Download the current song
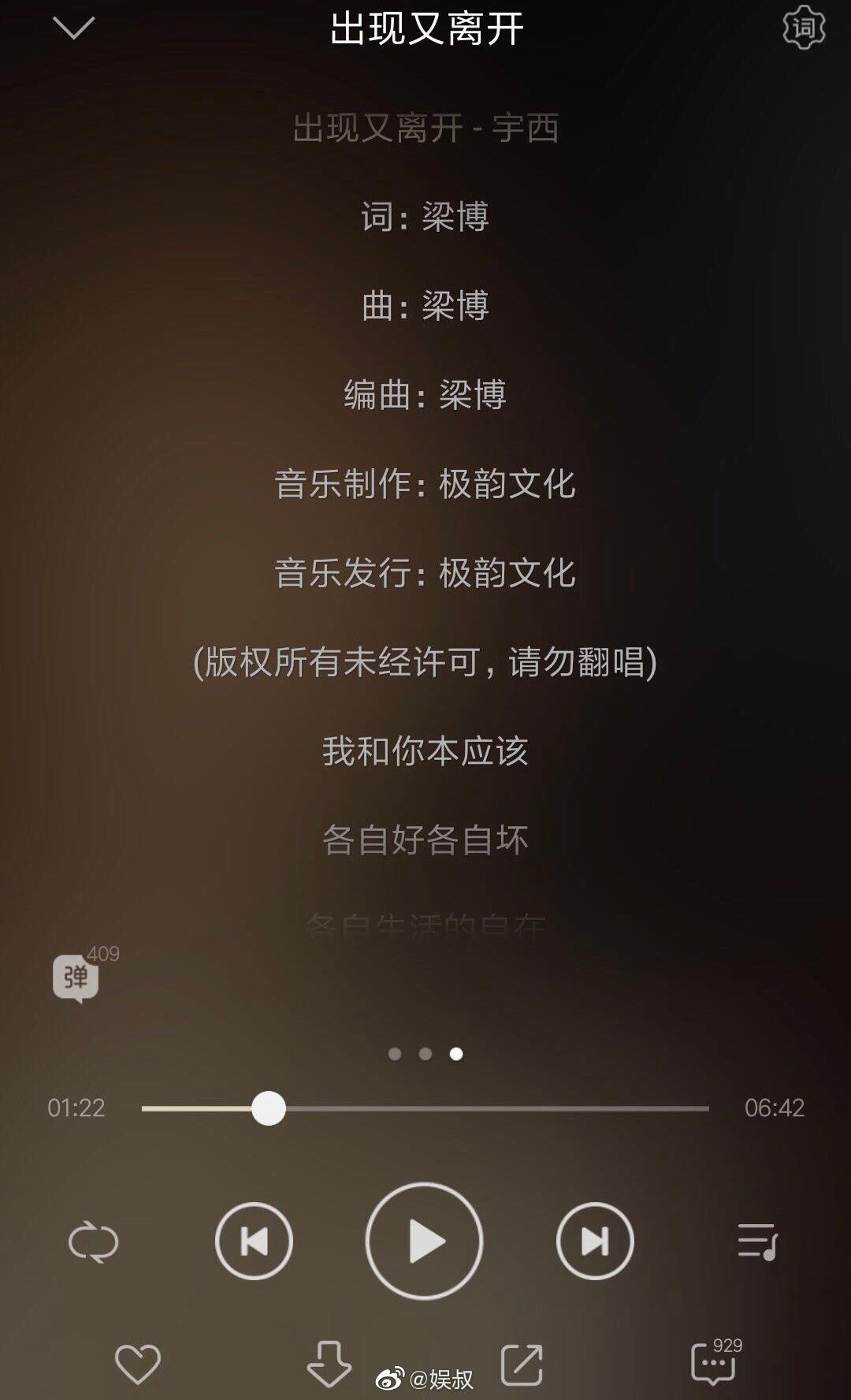Screen dimensions: 851x1400 pos(329,1364)
